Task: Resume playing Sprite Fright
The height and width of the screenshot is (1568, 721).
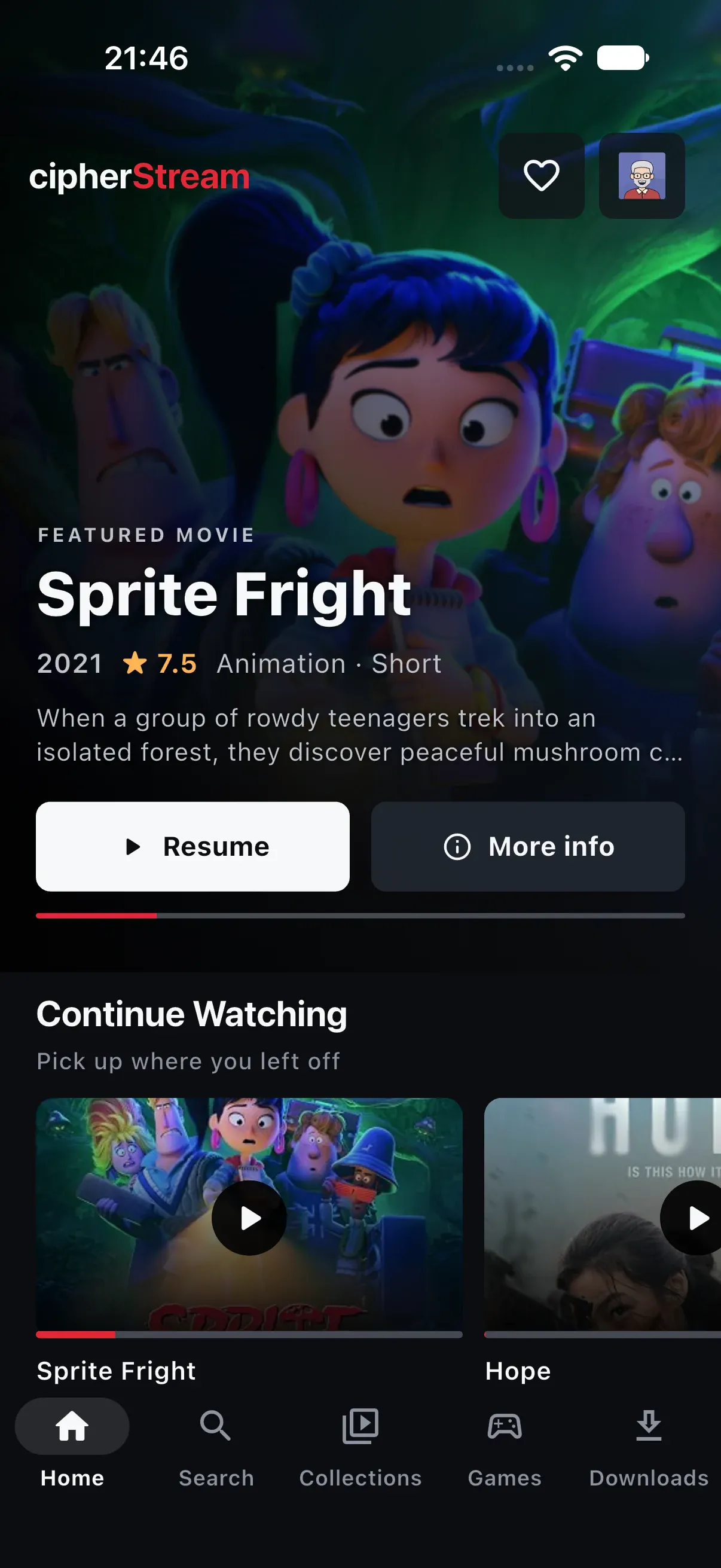Action: (x=193, y=846)
